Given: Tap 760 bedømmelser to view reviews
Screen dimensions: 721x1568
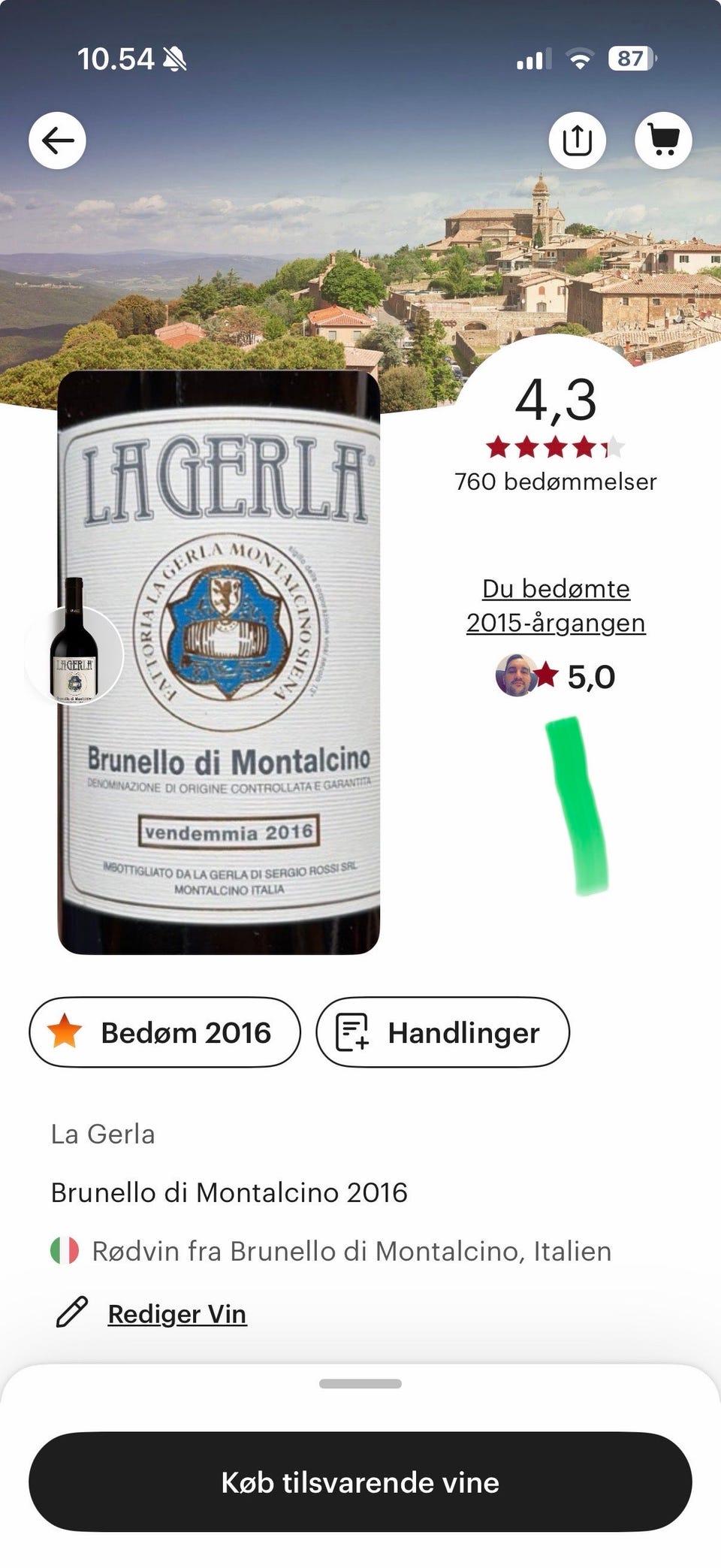Looking at the screenshot, I should (555, 480).
